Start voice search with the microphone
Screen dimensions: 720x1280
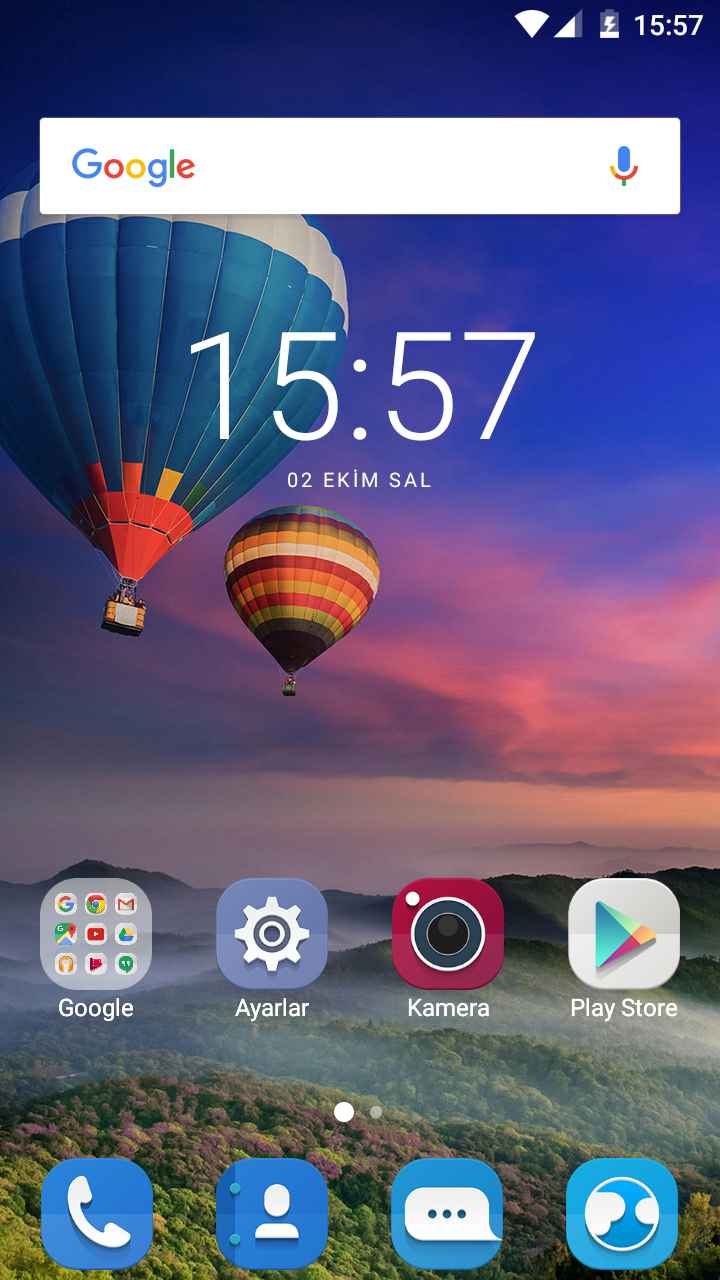tap(623, 166)
